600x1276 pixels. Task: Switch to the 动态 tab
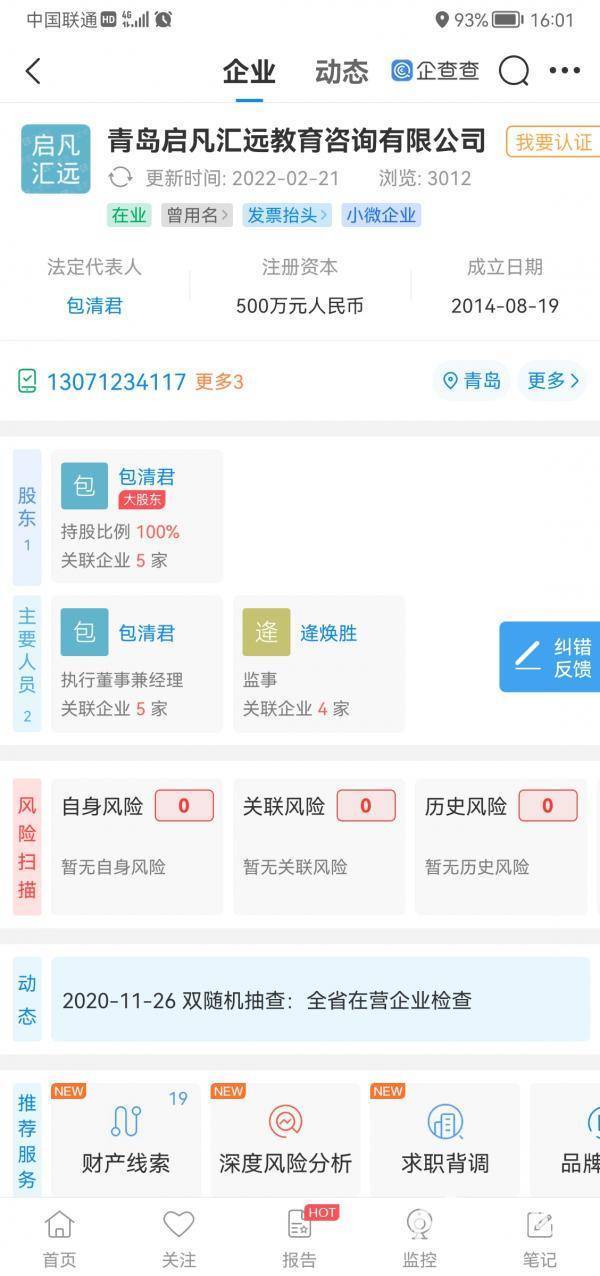[341, 71]
